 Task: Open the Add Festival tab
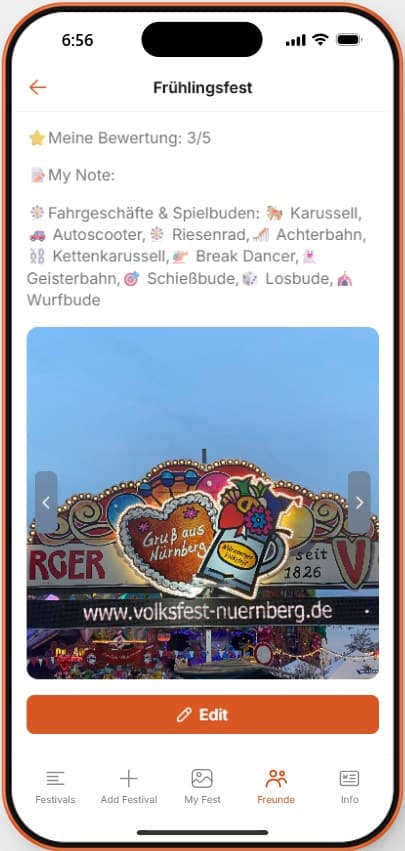point(129,786)
